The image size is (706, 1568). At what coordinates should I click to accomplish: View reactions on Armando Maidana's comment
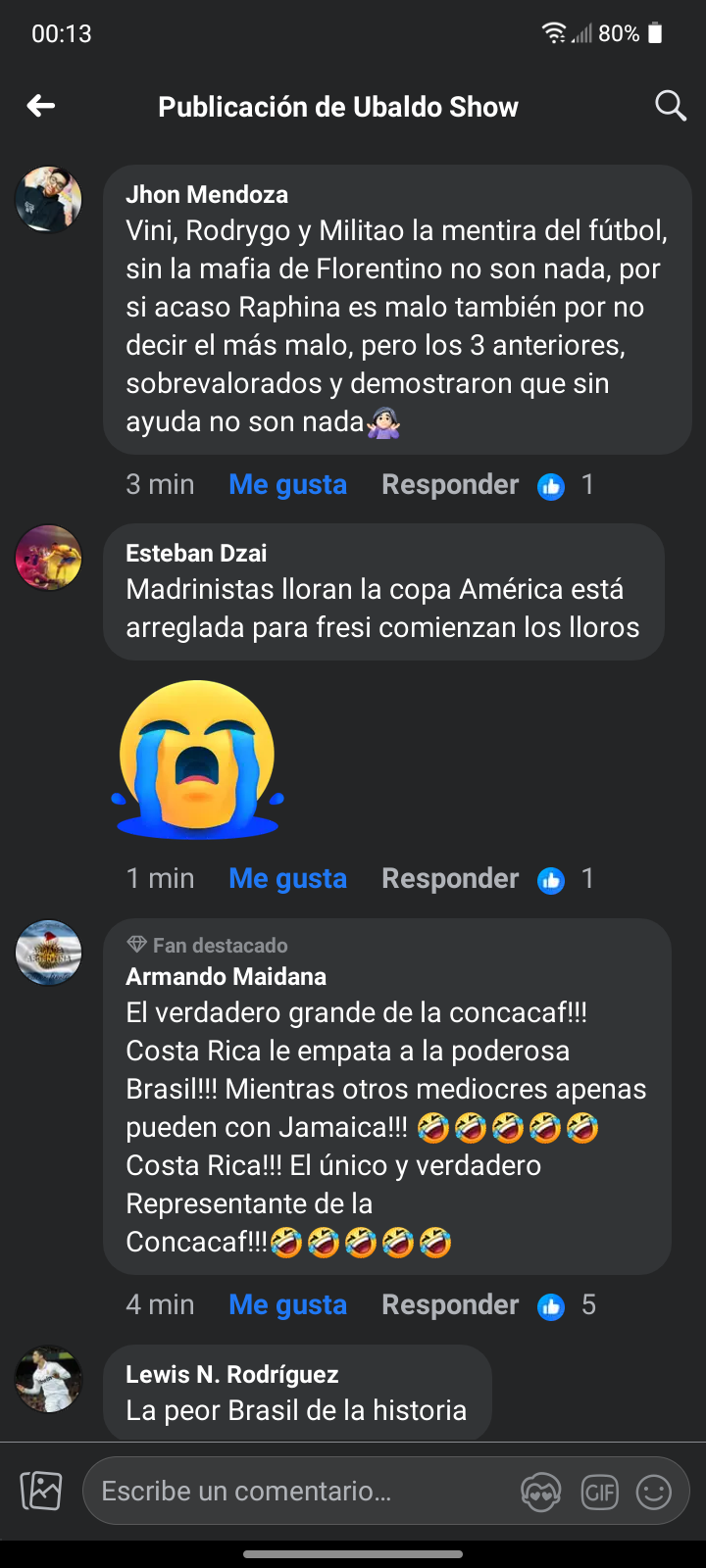click(567, 1305)
